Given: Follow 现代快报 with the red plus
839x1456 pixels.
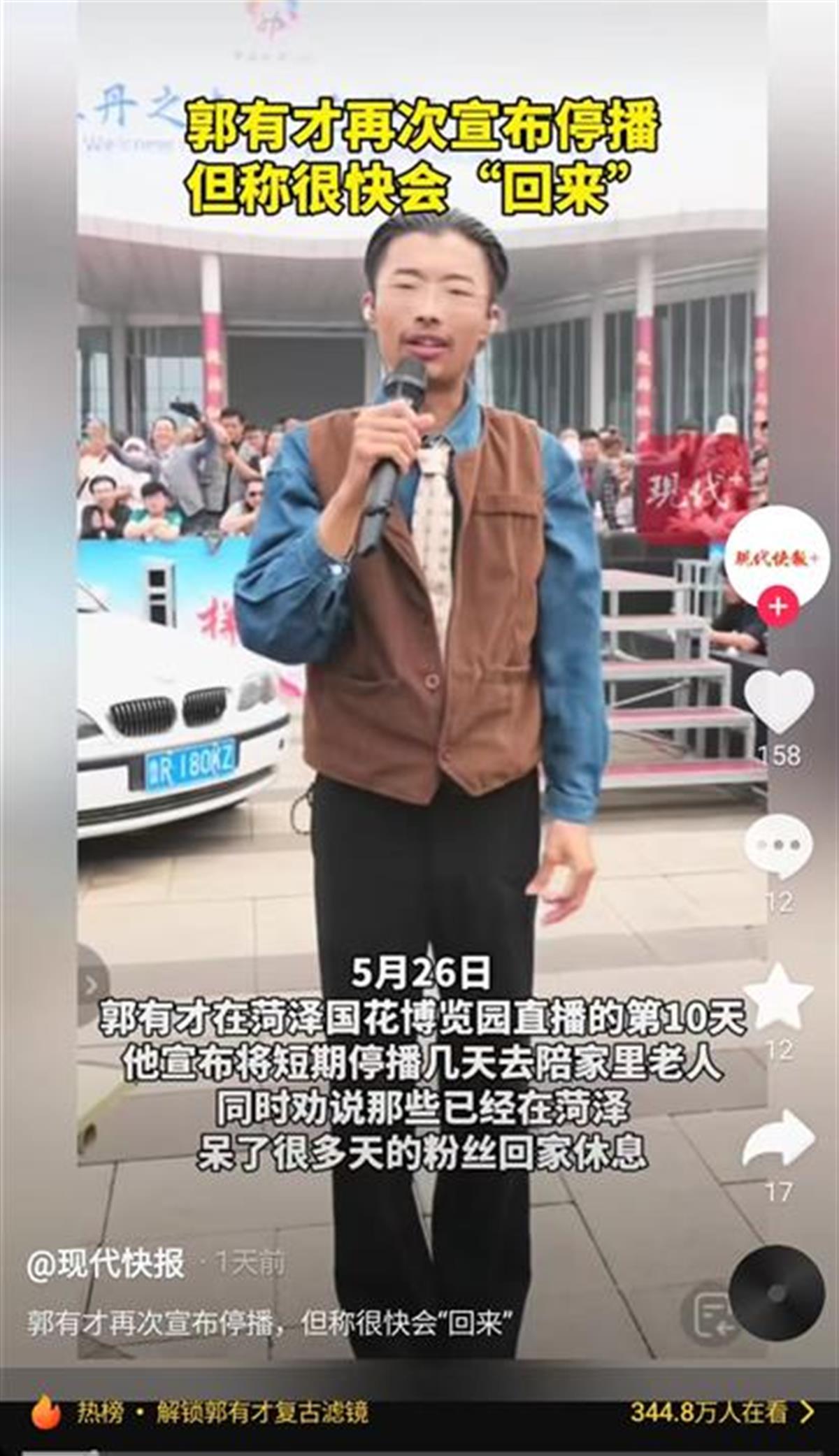Looking at the screenshot, I should pyautogui.click(x=777, y=607).
